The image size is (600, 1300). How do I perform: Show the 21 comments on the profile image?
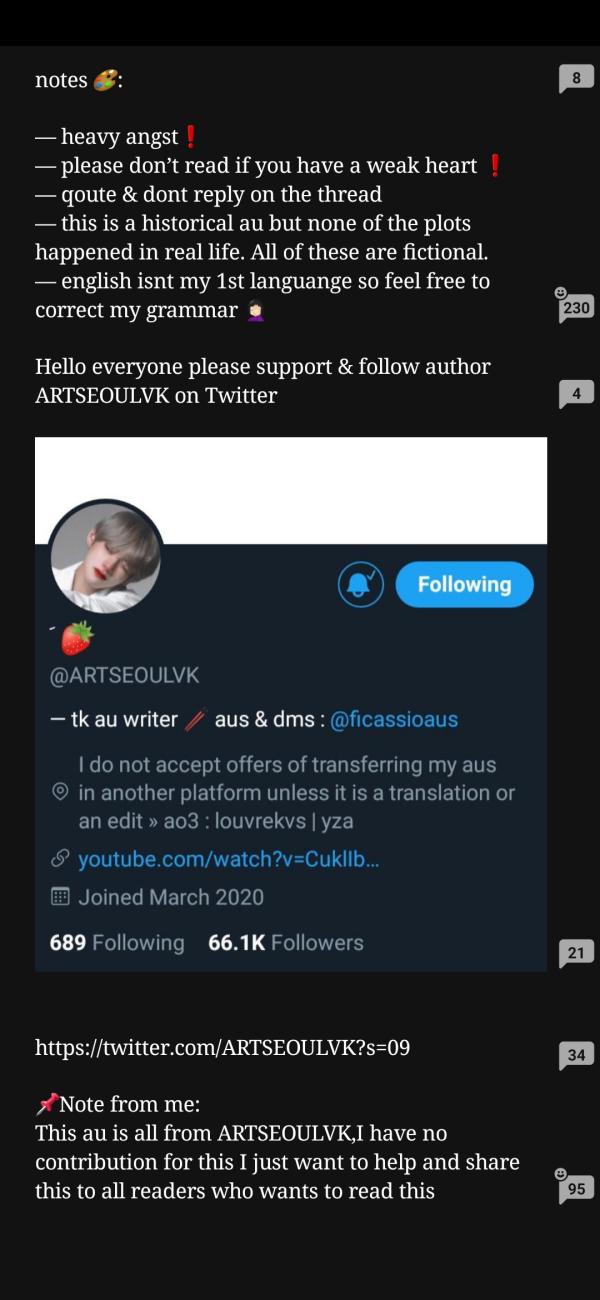(x=576, y=953)
